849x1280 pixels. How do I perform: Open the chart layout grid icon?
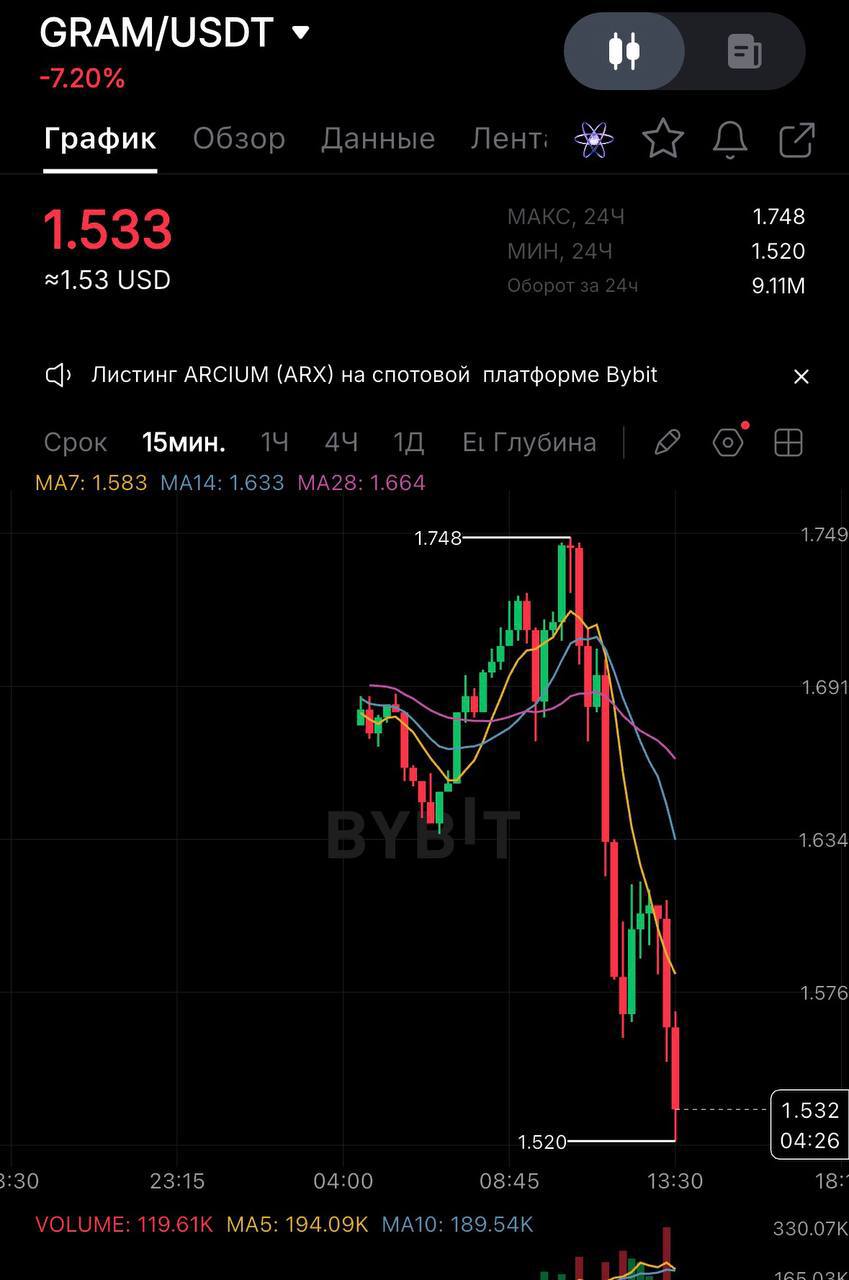(789, 442)
